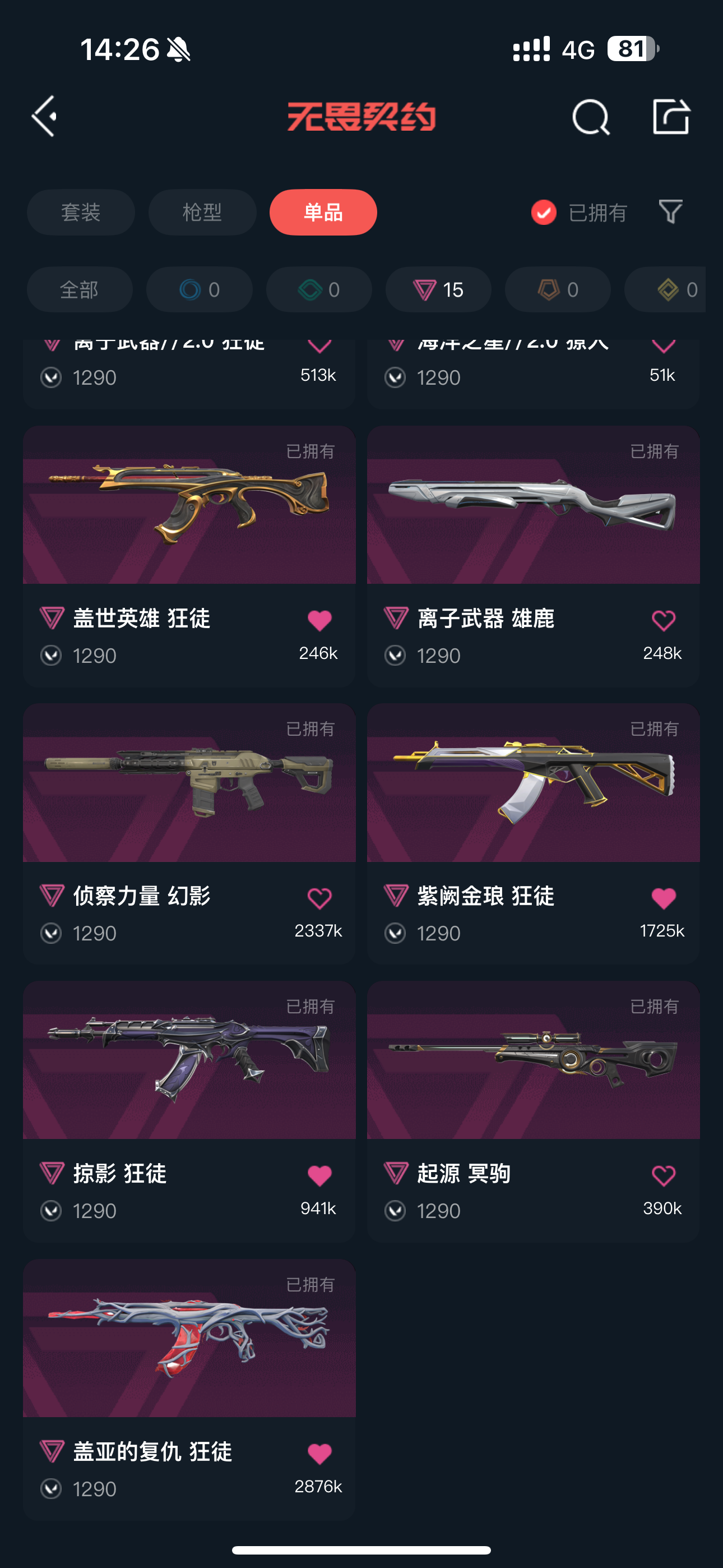
Task: Switch to the 套装 tab
Action: click(x=81, y=212)
